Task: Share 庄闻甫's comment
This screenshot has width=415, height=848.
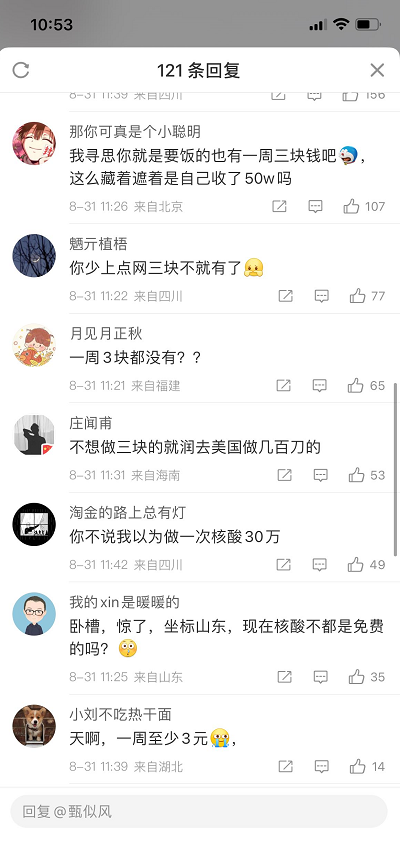Action: point(285,475)
